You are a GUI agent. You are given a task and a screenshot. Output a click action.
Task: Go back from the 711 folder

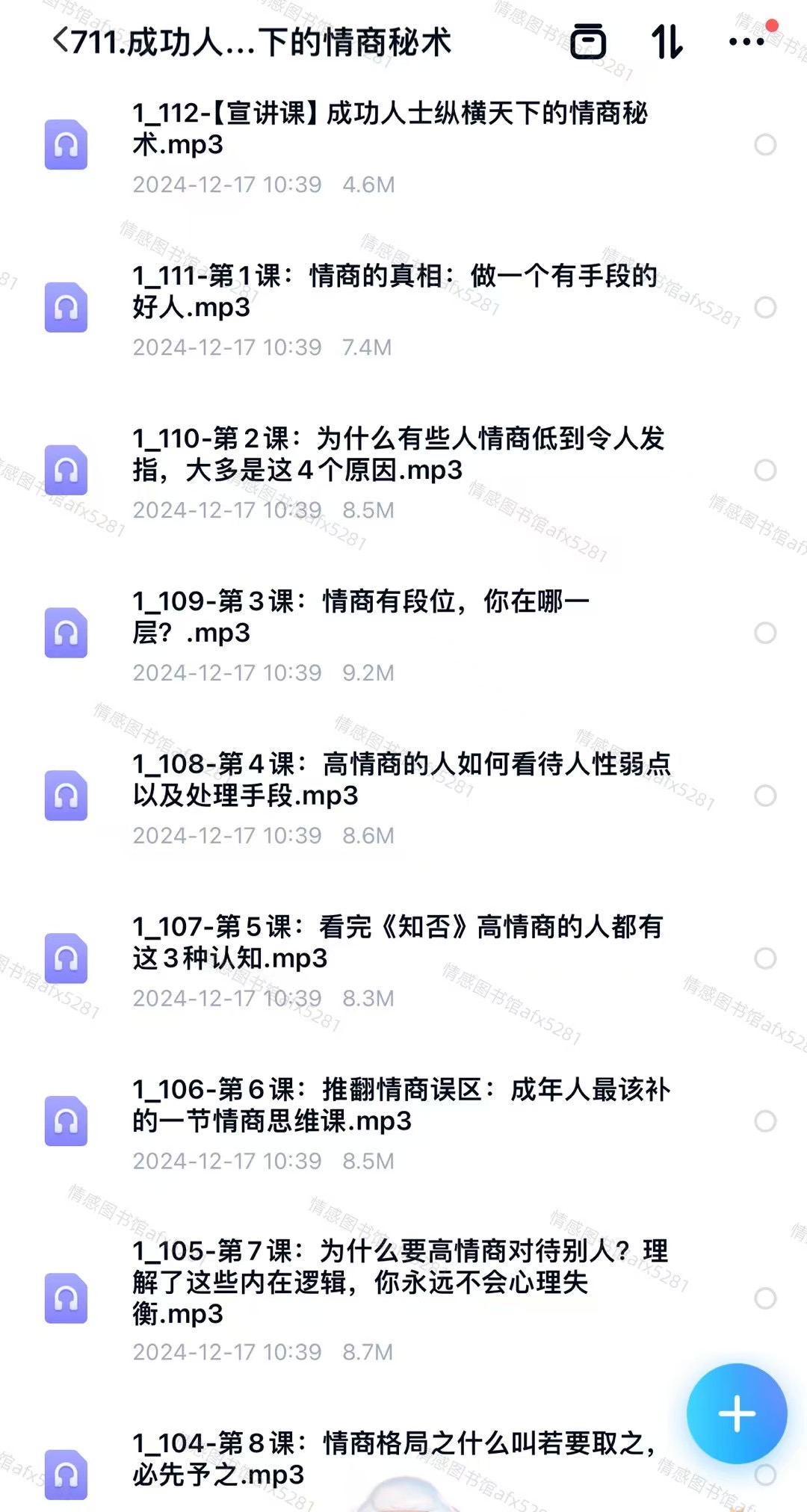point(61,40)
